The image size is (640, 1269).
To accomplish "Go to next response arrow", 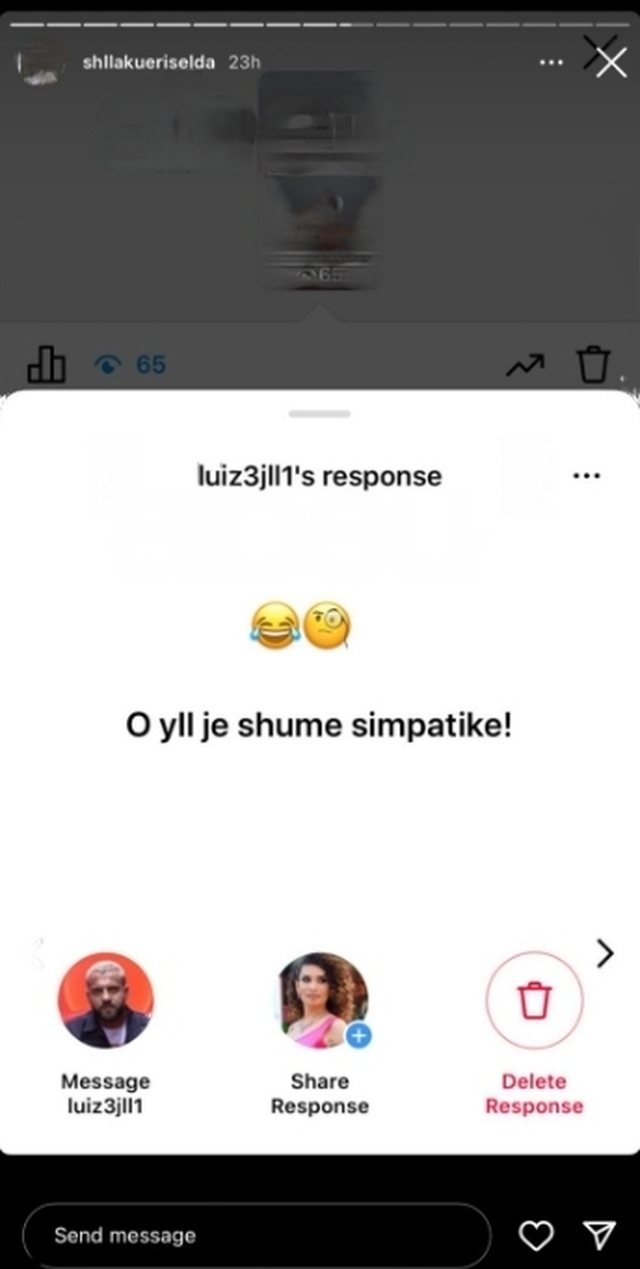I will 605,953.
